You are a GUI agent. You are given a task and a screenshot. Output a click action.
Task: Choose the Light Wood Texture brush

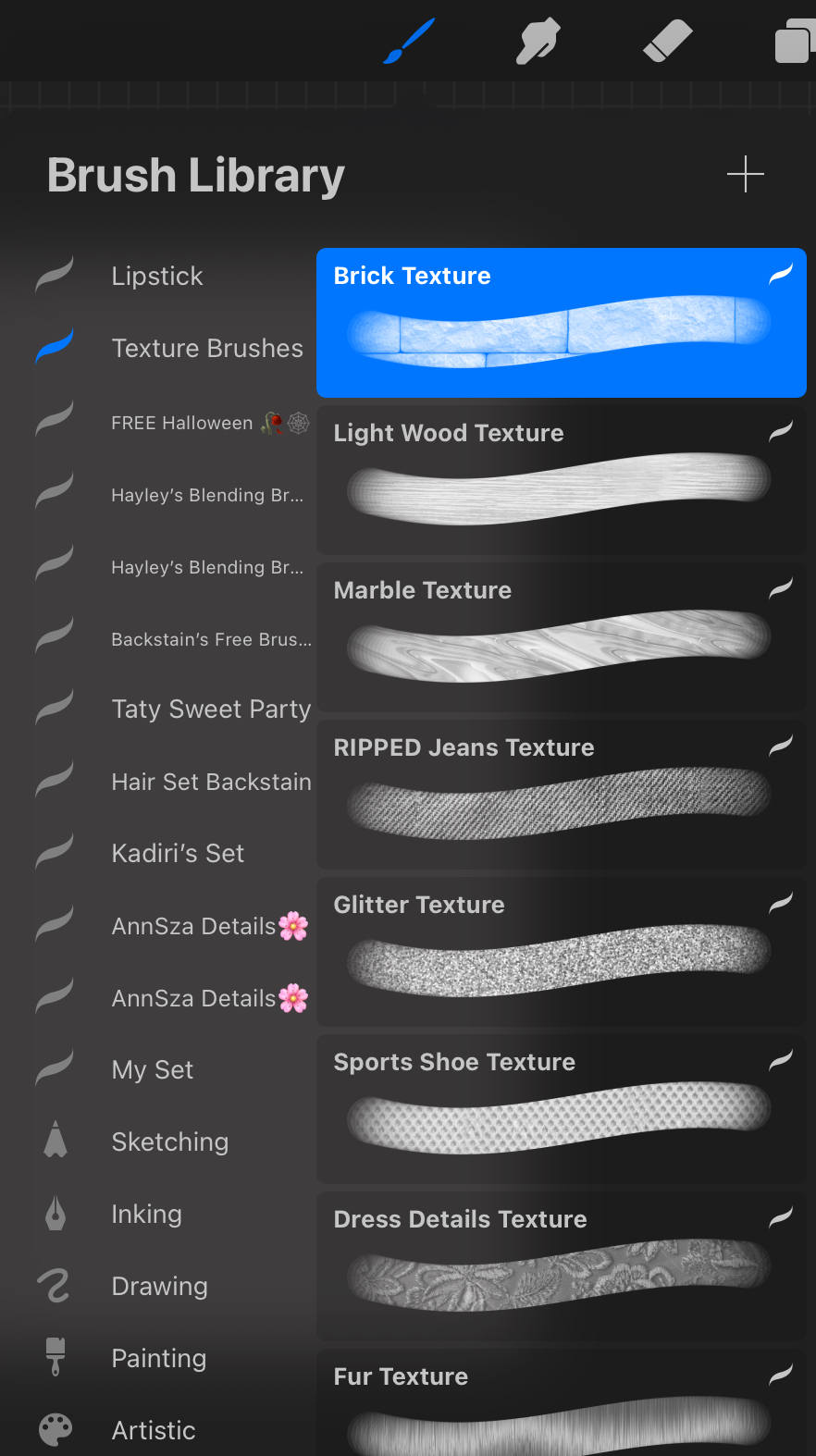561,481
